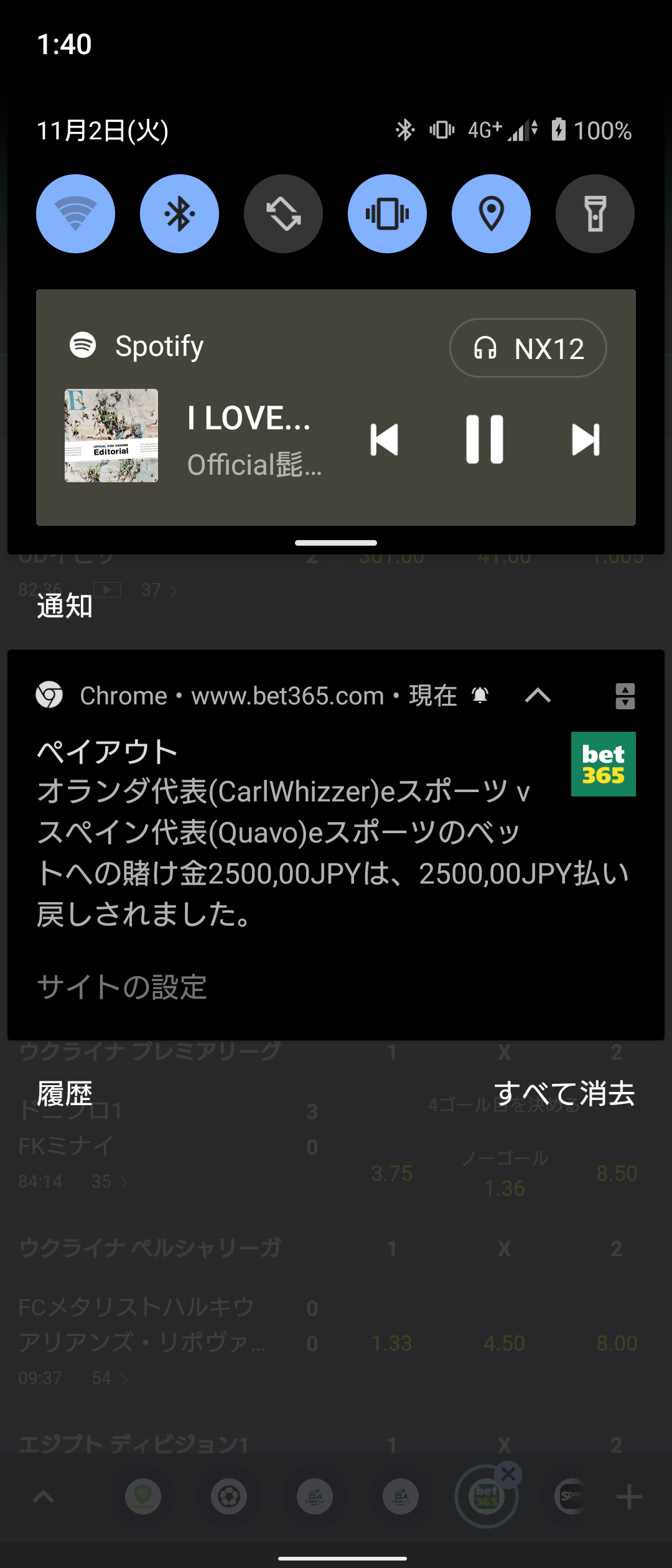Disable the Bluetooth quick tile
672x1568 pixels.
click(x=179, y=213)
